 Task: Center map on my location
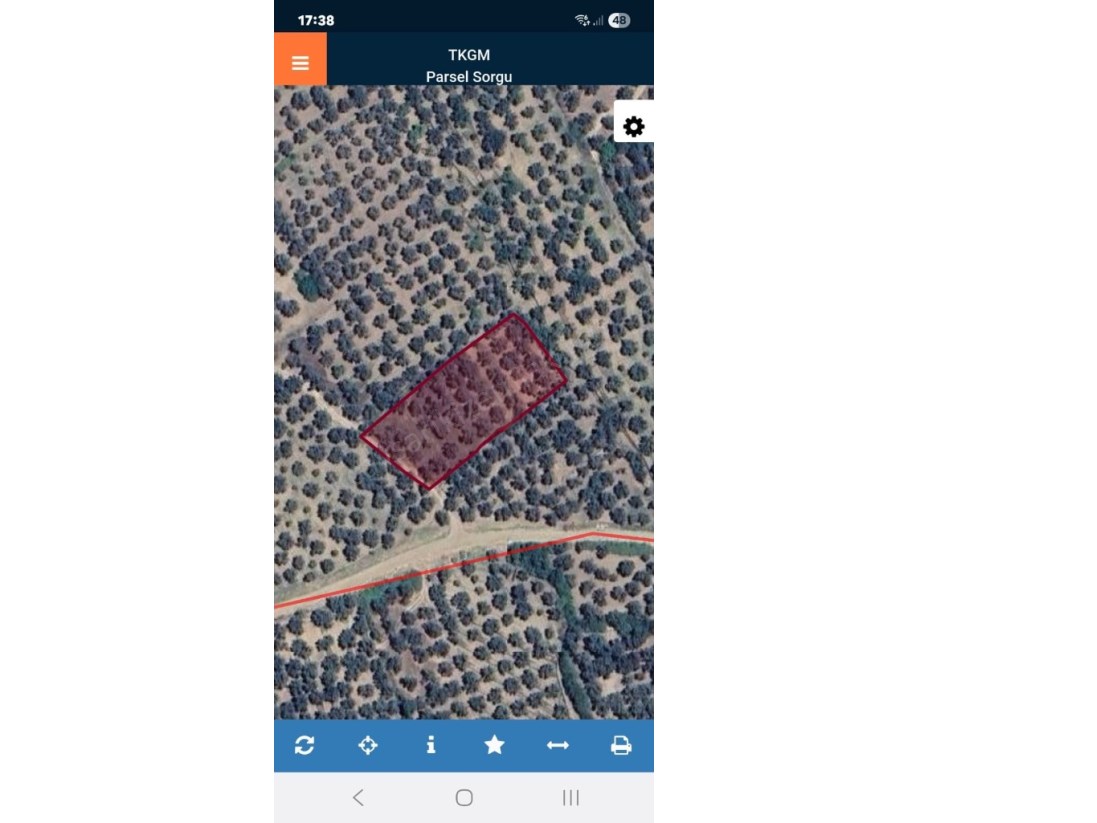coord(367,745)
